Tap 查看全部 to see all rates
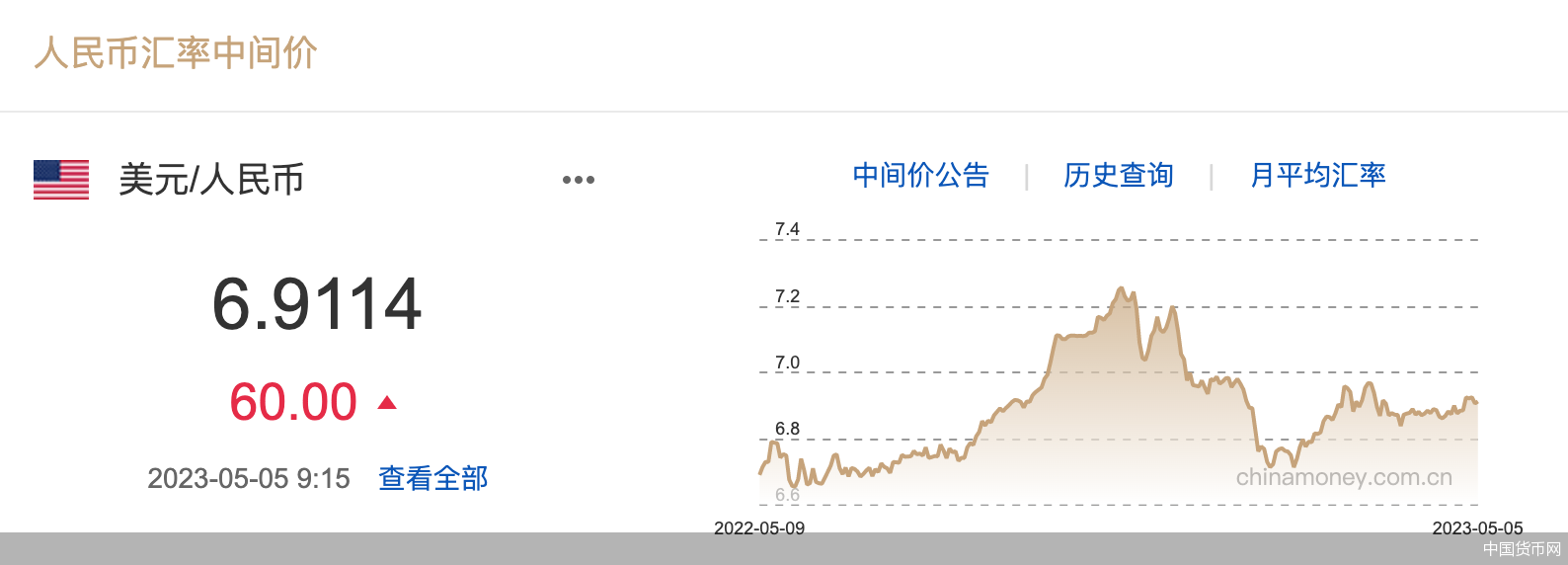This screenshot has width=1568, height=565. [433, 479]
